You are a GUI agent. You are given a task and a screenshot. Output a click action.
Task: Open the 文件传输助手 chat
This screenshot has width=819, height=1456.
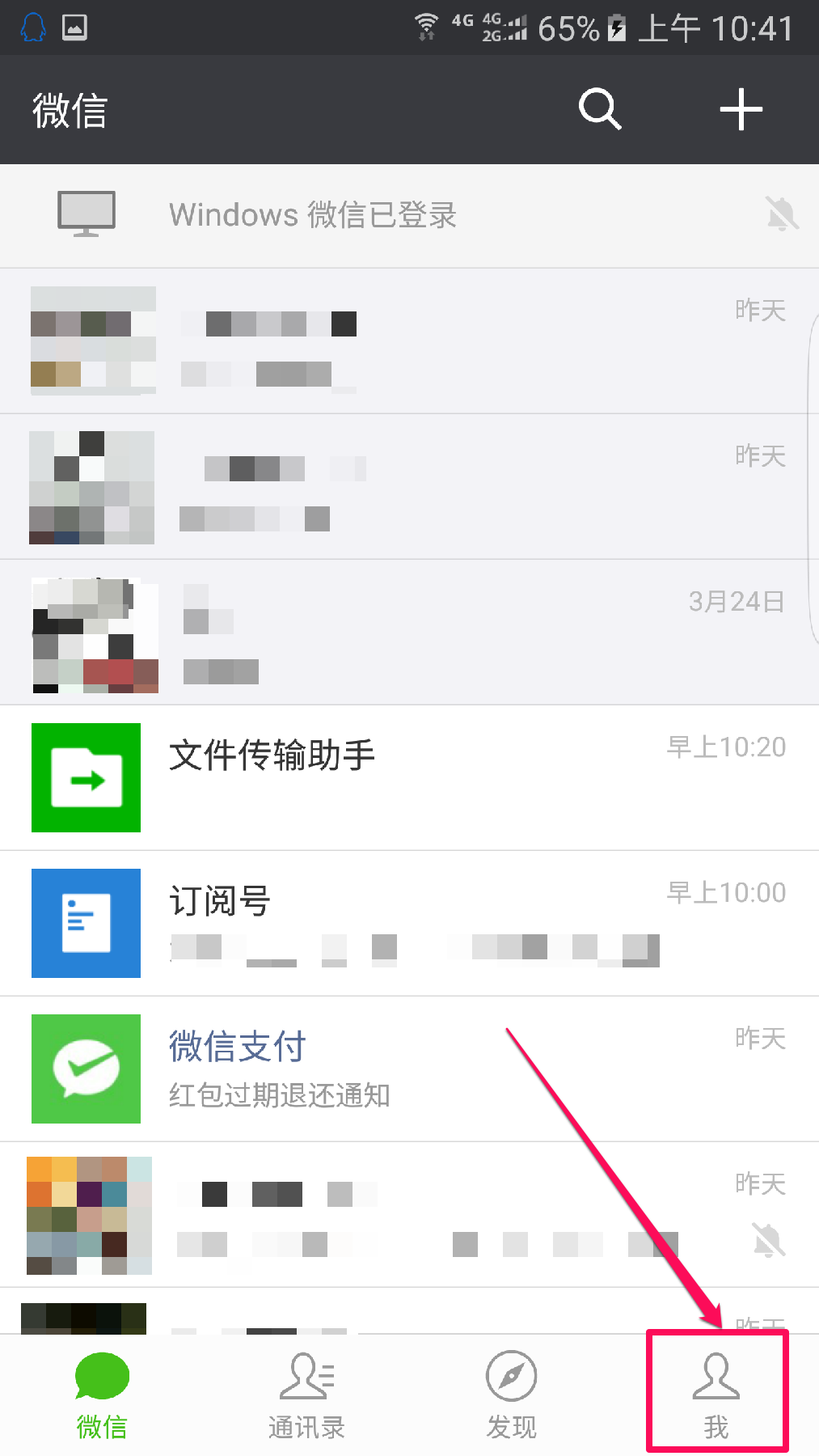coord(409,777)
